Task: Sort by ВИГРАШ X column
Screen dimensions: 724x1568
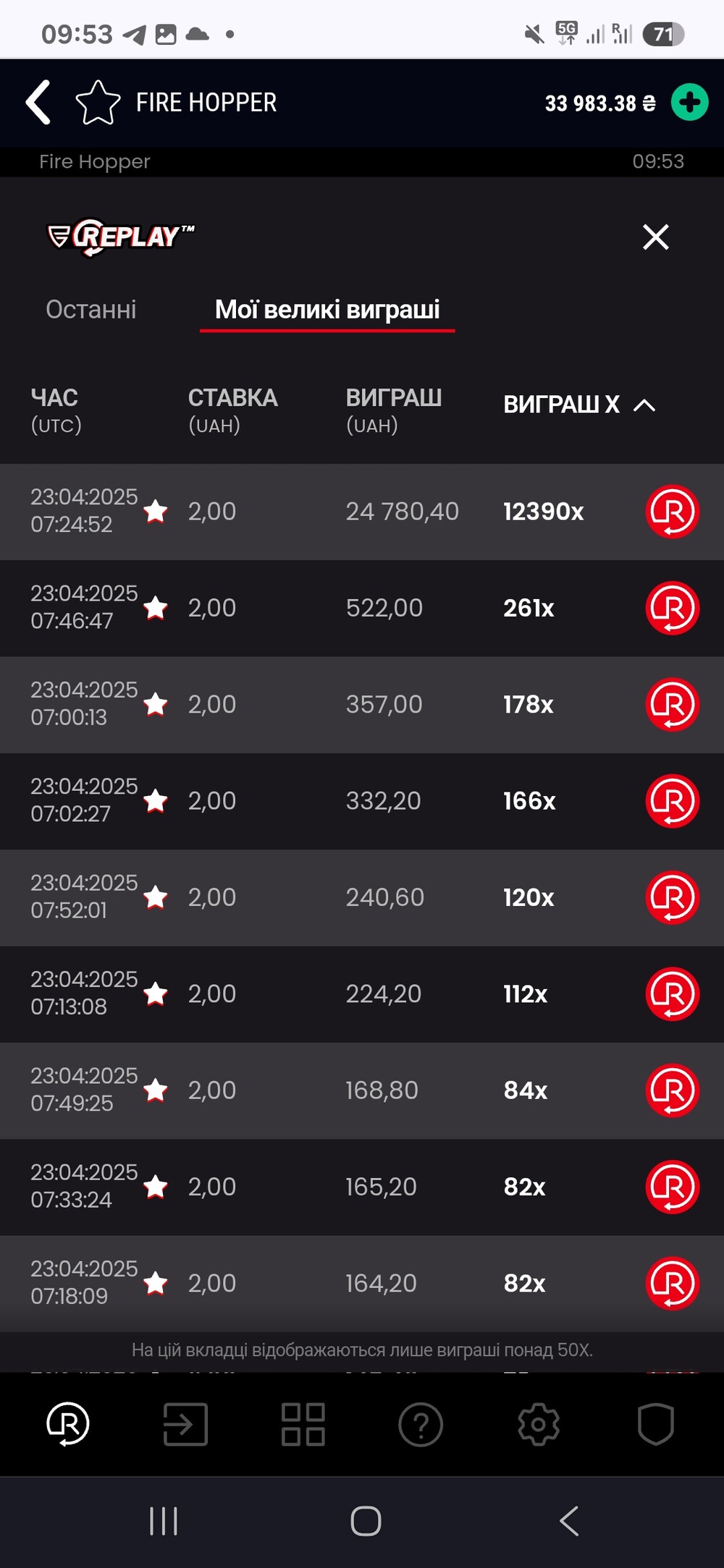Action: click(x=579, y=404)
